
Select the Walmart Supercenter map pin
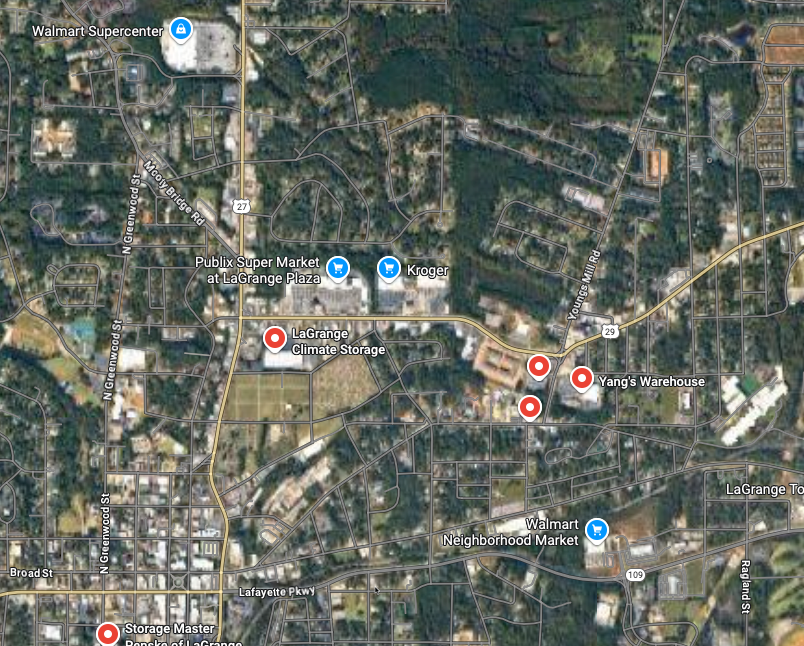(180, 30)
